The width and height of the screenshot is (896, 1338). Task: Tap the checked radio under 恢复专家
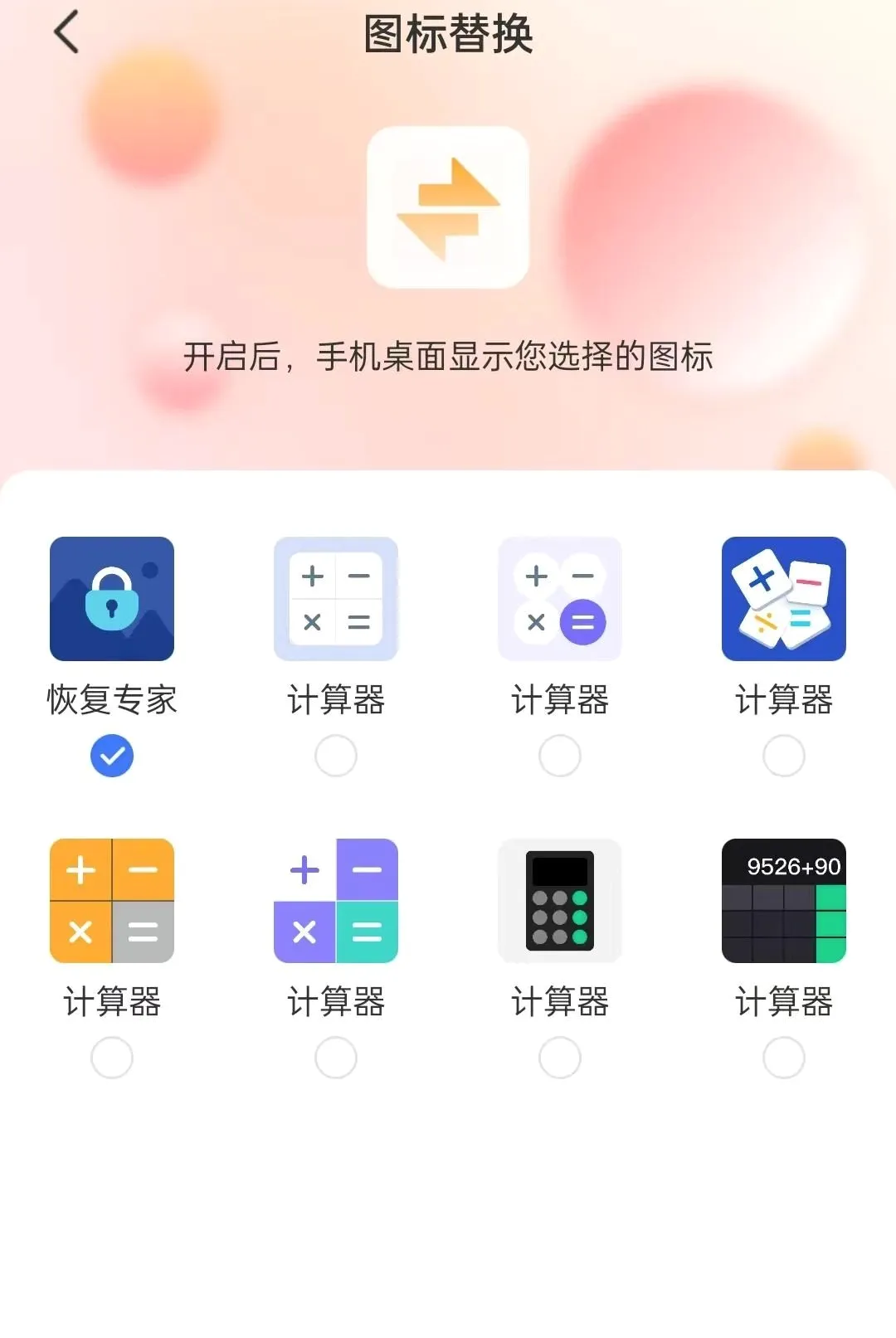[x=112, y=756]
